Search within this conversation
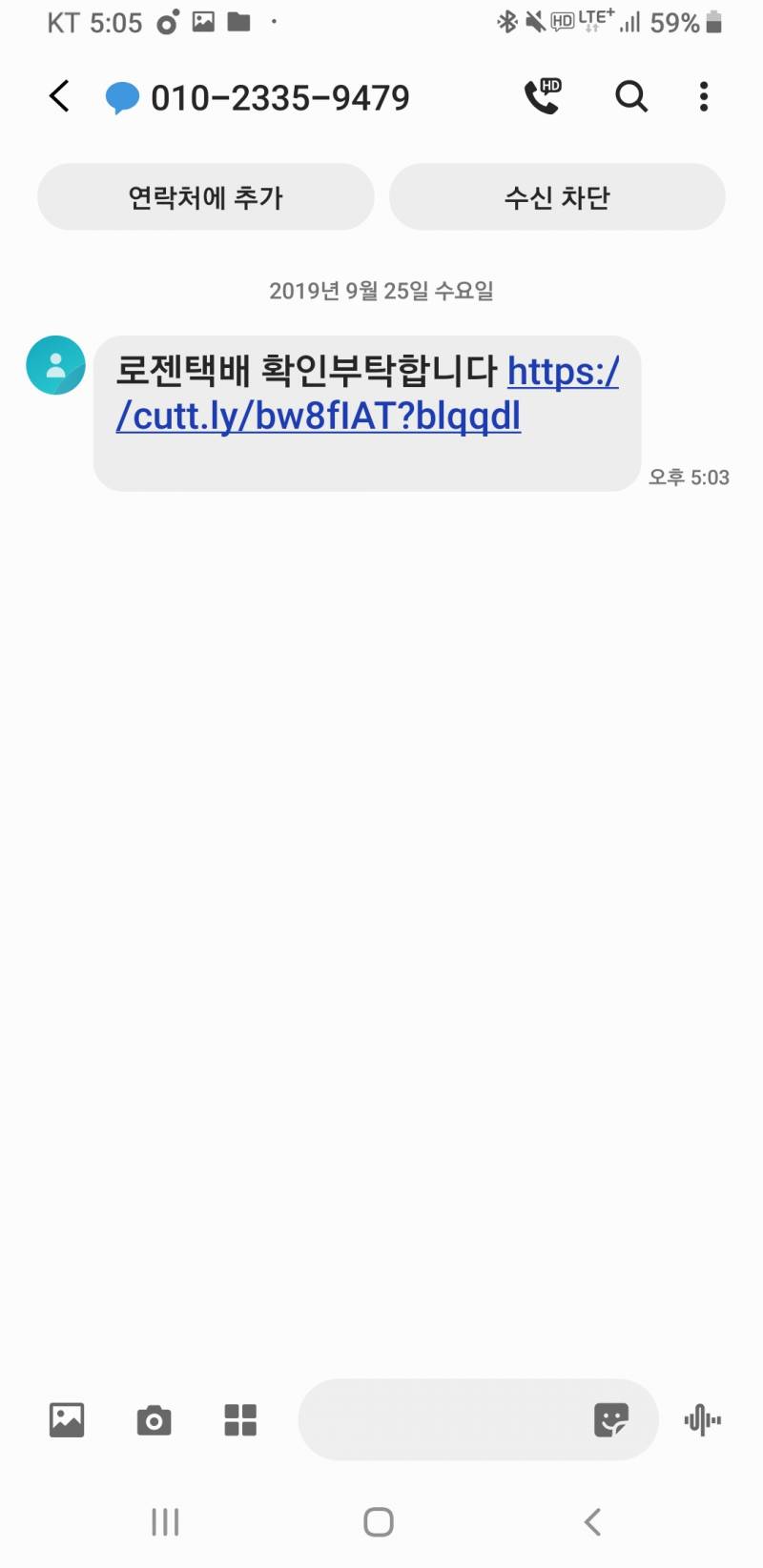This screenshot has width=763, height=1568. (x=630, y=96)
